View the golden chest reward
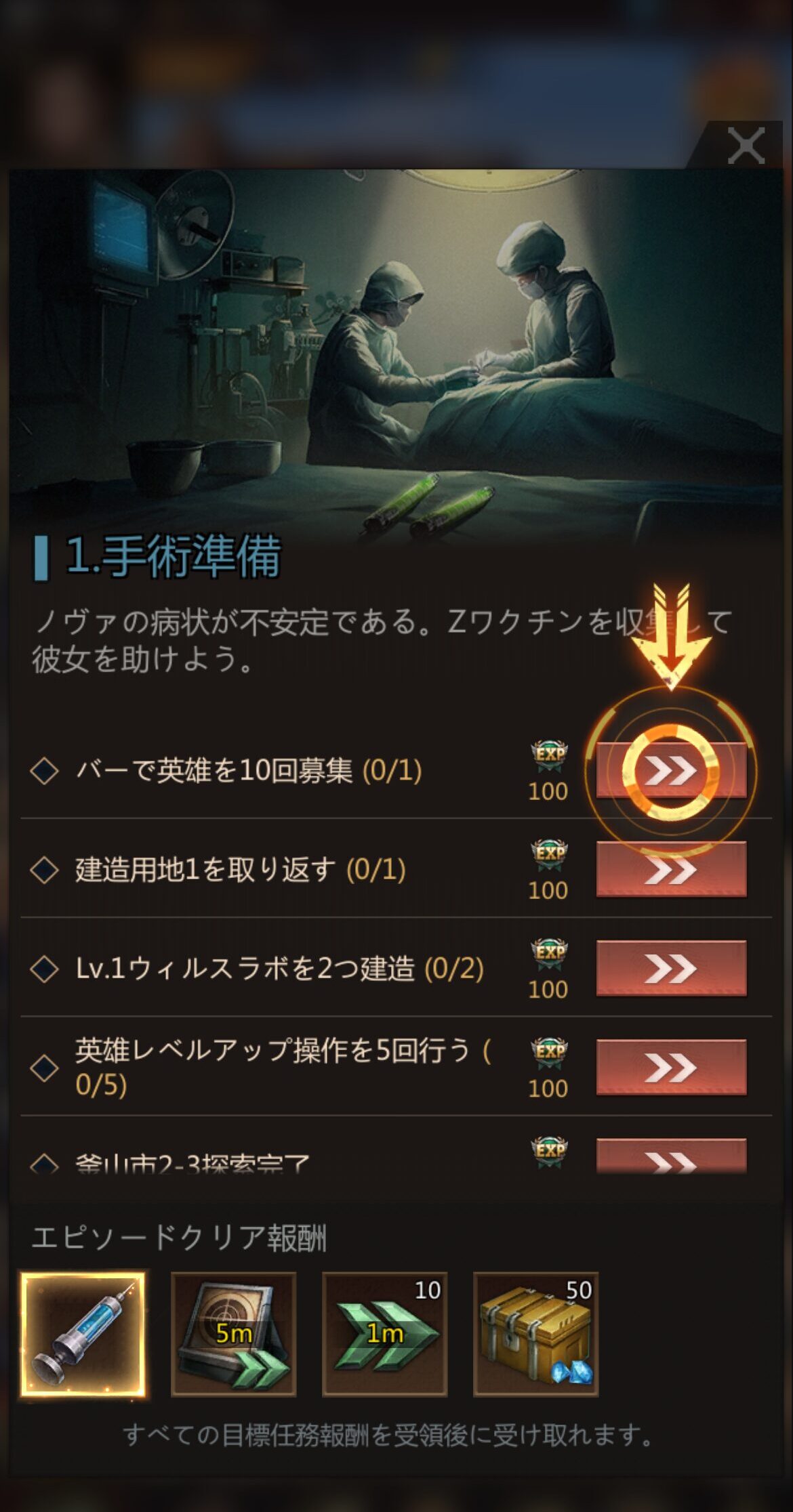This screenshot has height=1512, width=793. [x=535, y=1335]
